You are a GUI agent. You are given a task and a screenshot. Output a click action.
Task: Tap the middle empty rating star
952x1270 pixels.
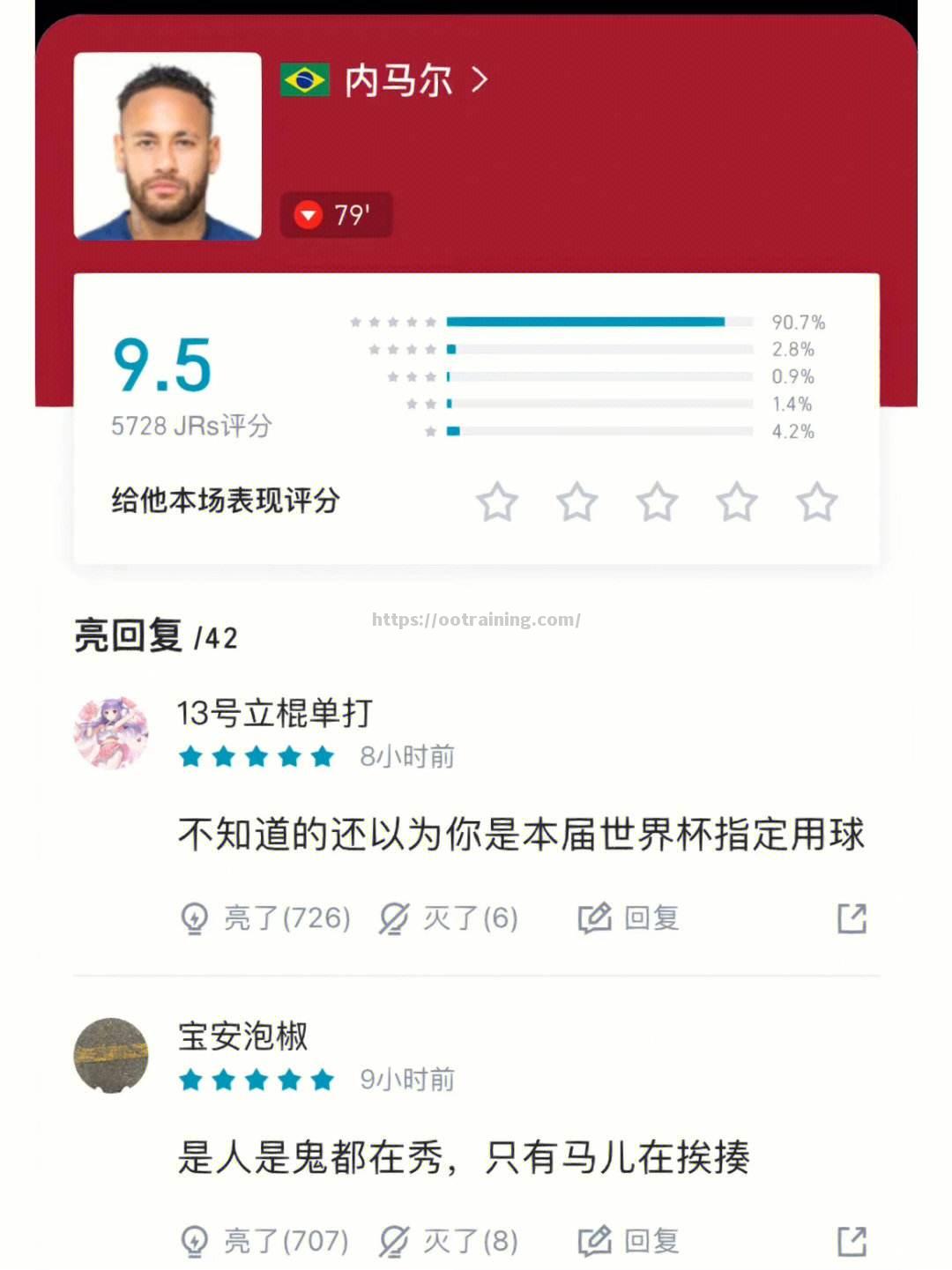[657, 501]
